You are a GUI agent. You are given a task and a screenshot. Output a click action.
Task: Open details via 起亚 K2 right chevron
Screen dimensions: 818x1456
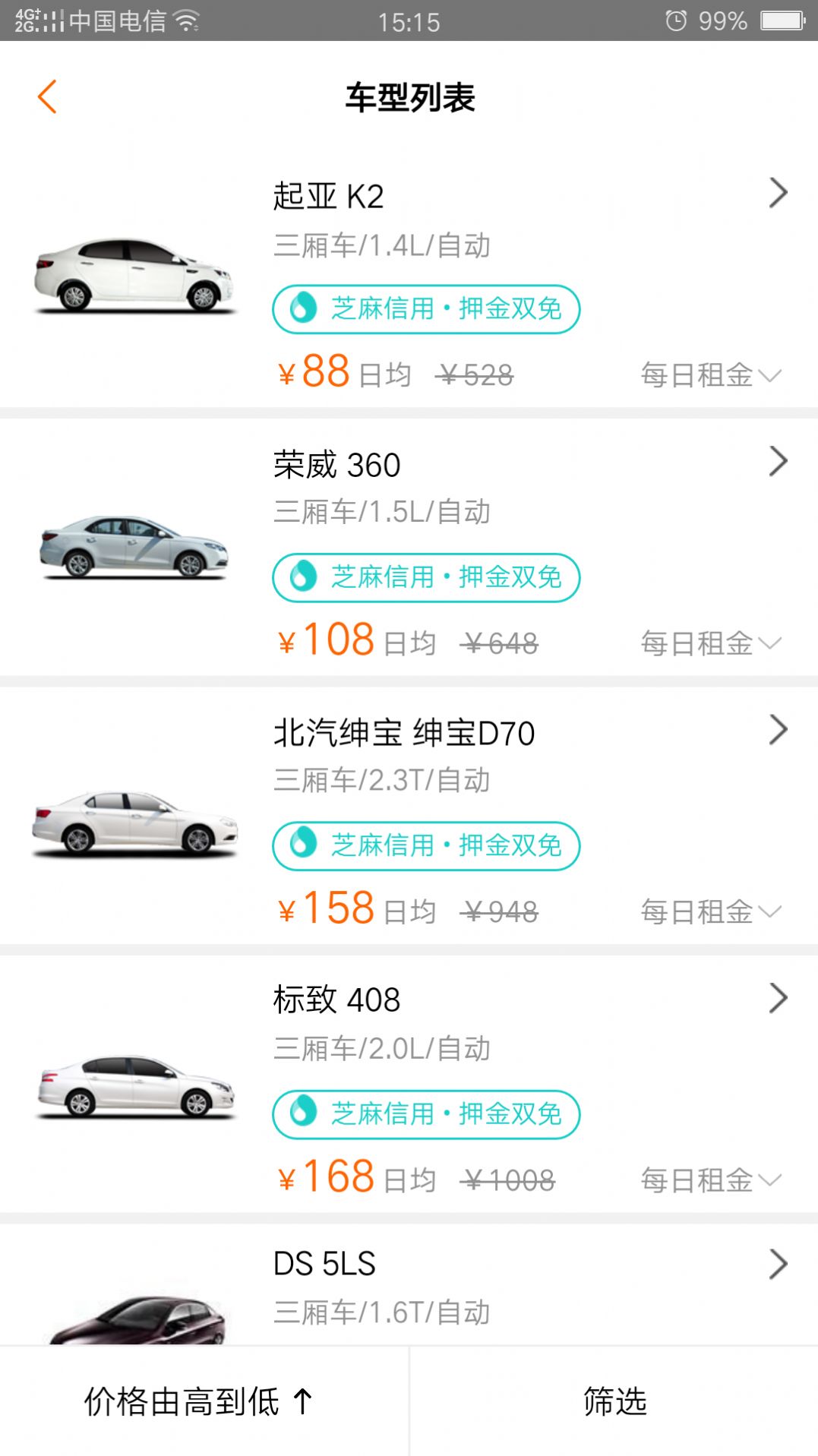pos(779,192)
